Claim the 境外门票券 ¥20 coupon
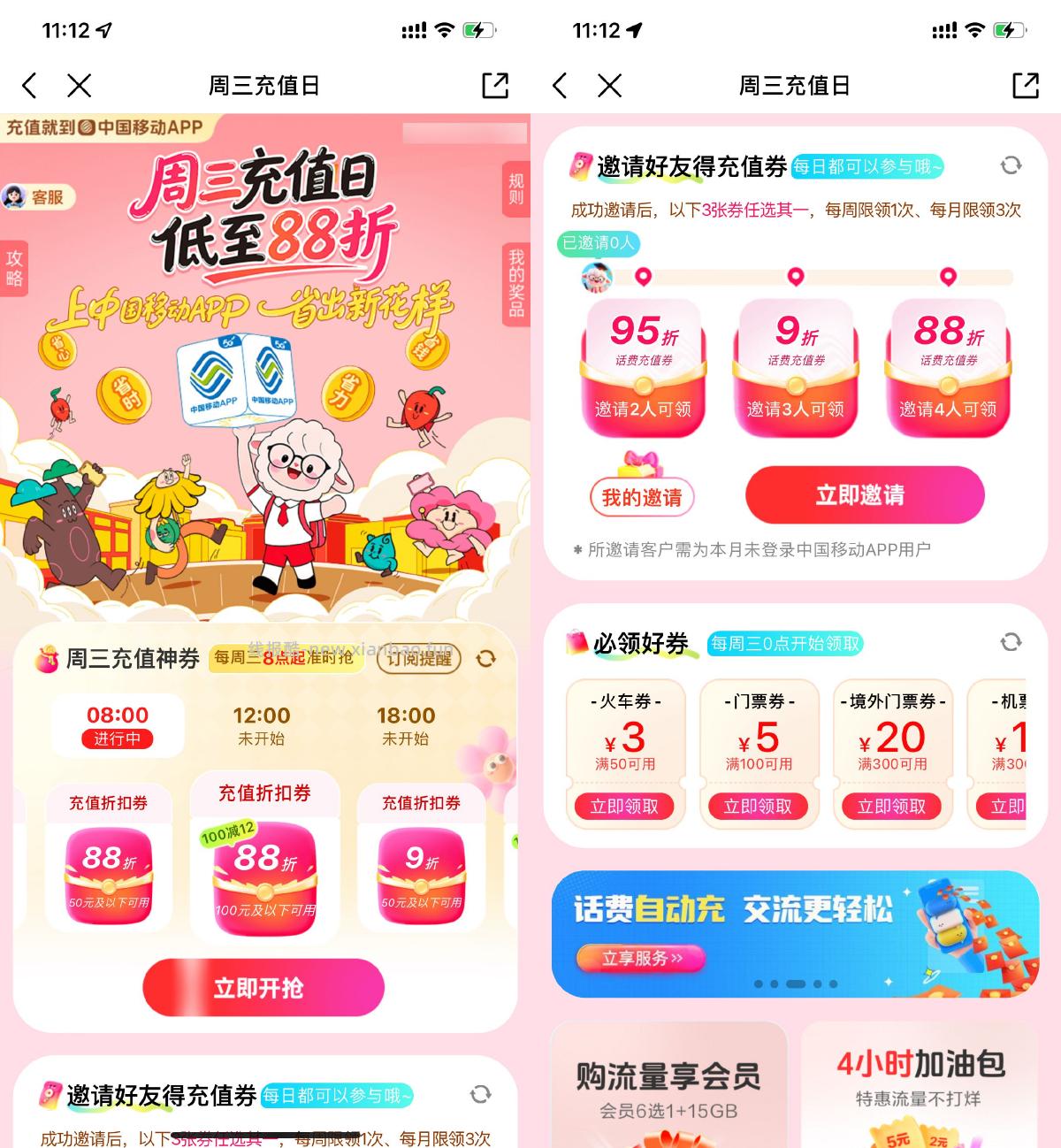The height and width of the screenshot is (1148, 1061). pos(891,807)
